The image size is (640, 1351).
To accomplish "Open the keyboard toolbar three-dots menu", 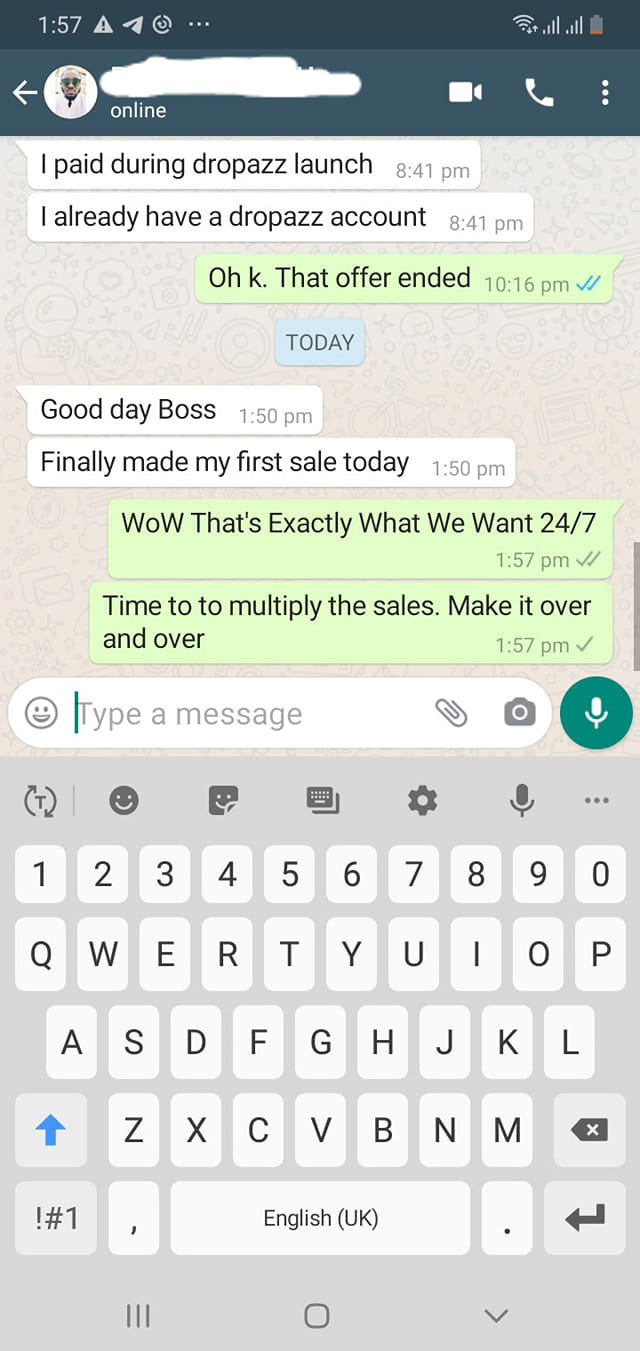I will (596, 799).
